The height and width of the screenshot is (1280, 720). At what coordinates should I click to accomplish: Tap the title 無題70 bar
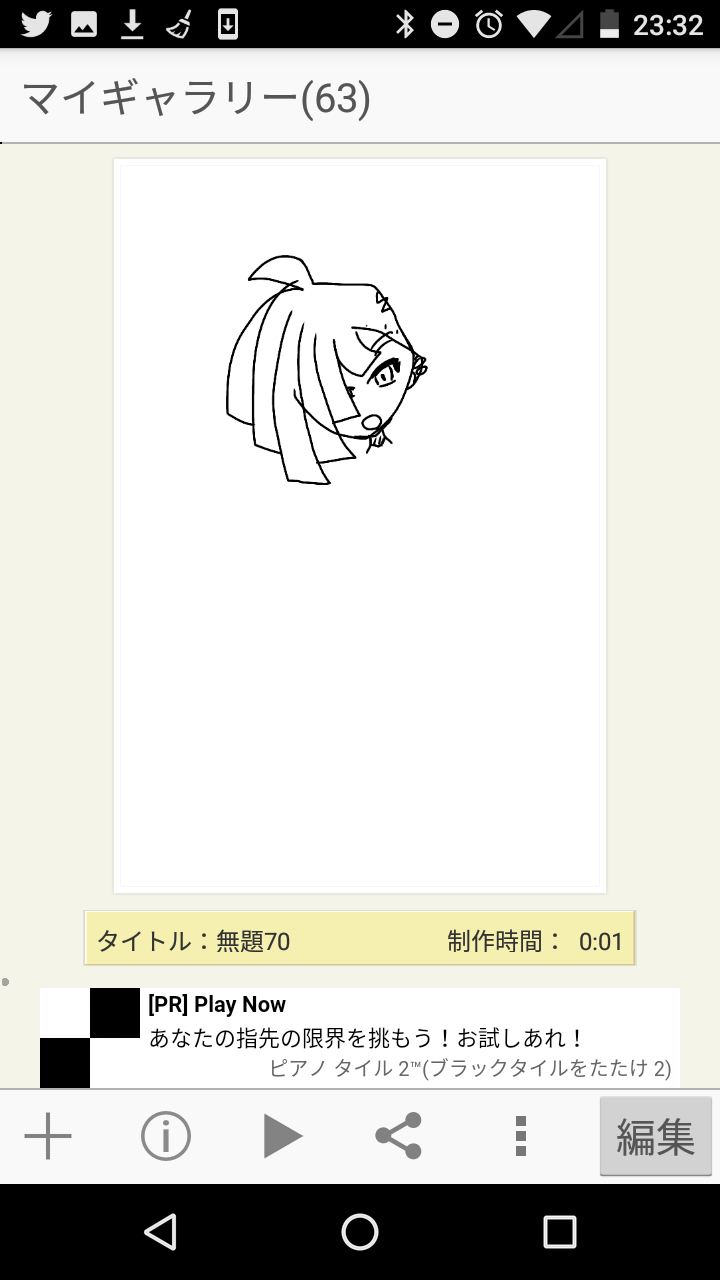(x=360, y=940)
